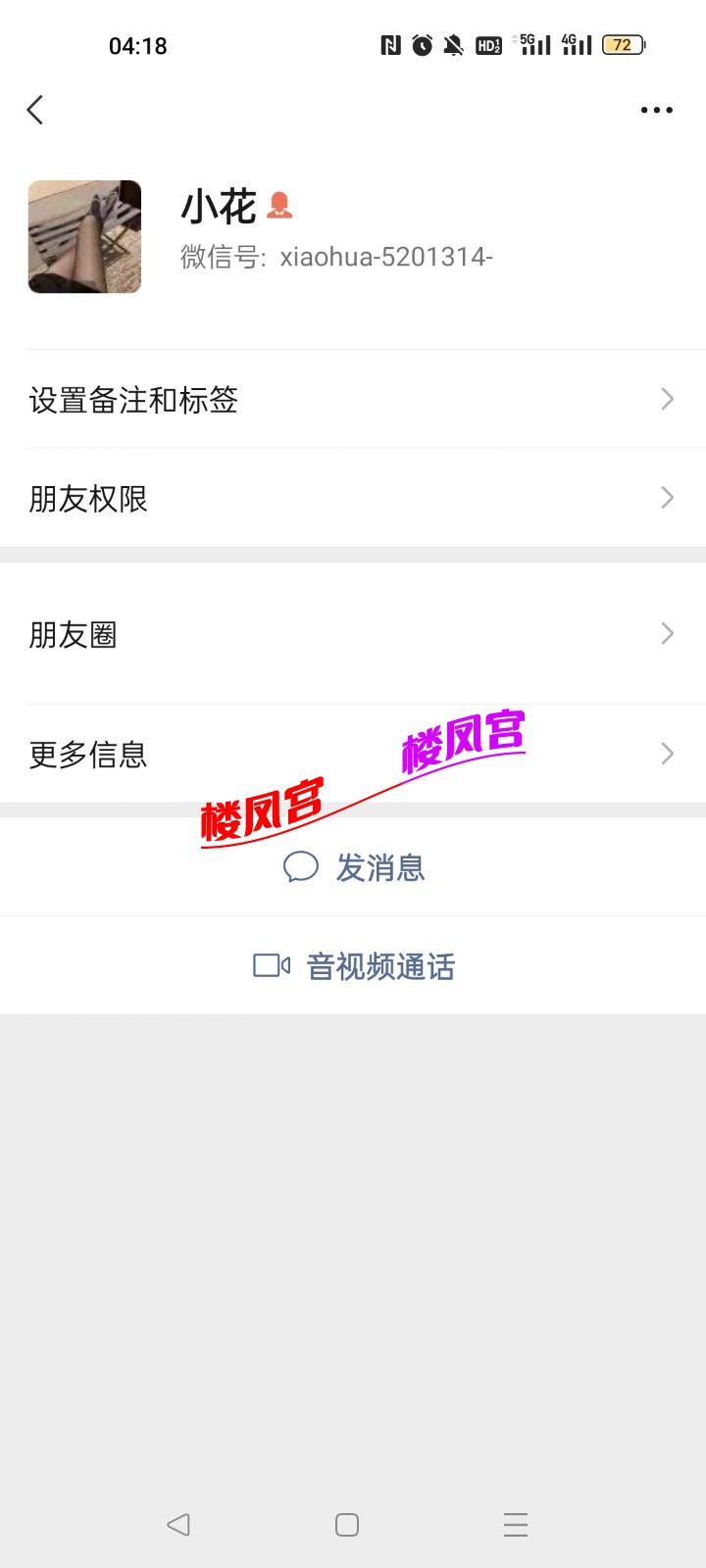Tap 发消息 to send a message
Image resolution: width=706 pixels, height=1568 pixels.
click(x=353, y=867)
